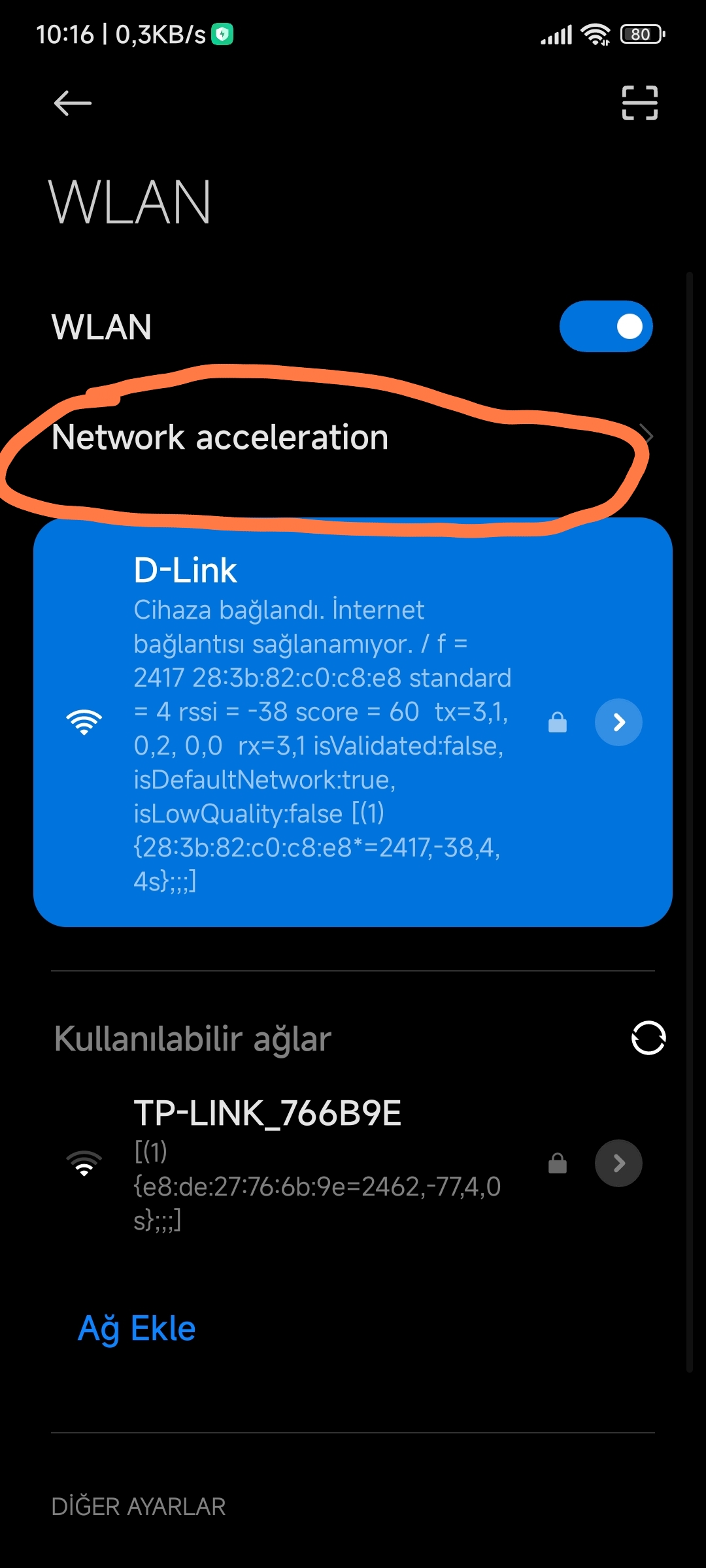Screen dimensions: 706x1568
Task: Tap Ağ Ekle to add a network
Action: 137,1328
